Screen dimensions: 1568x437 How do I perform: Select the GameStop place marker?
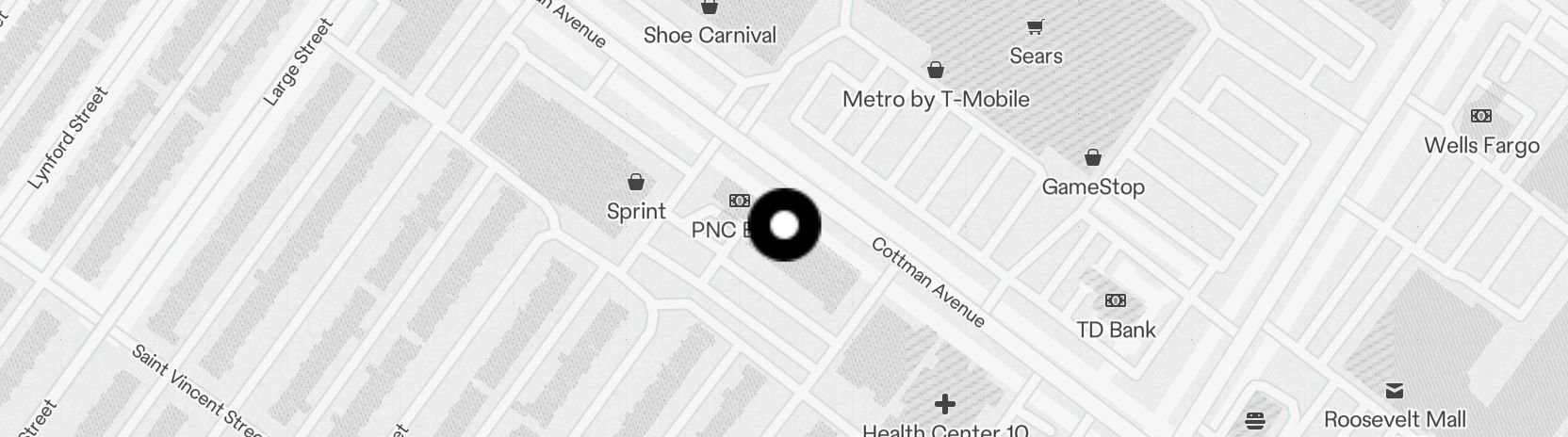click(1092, 158)
